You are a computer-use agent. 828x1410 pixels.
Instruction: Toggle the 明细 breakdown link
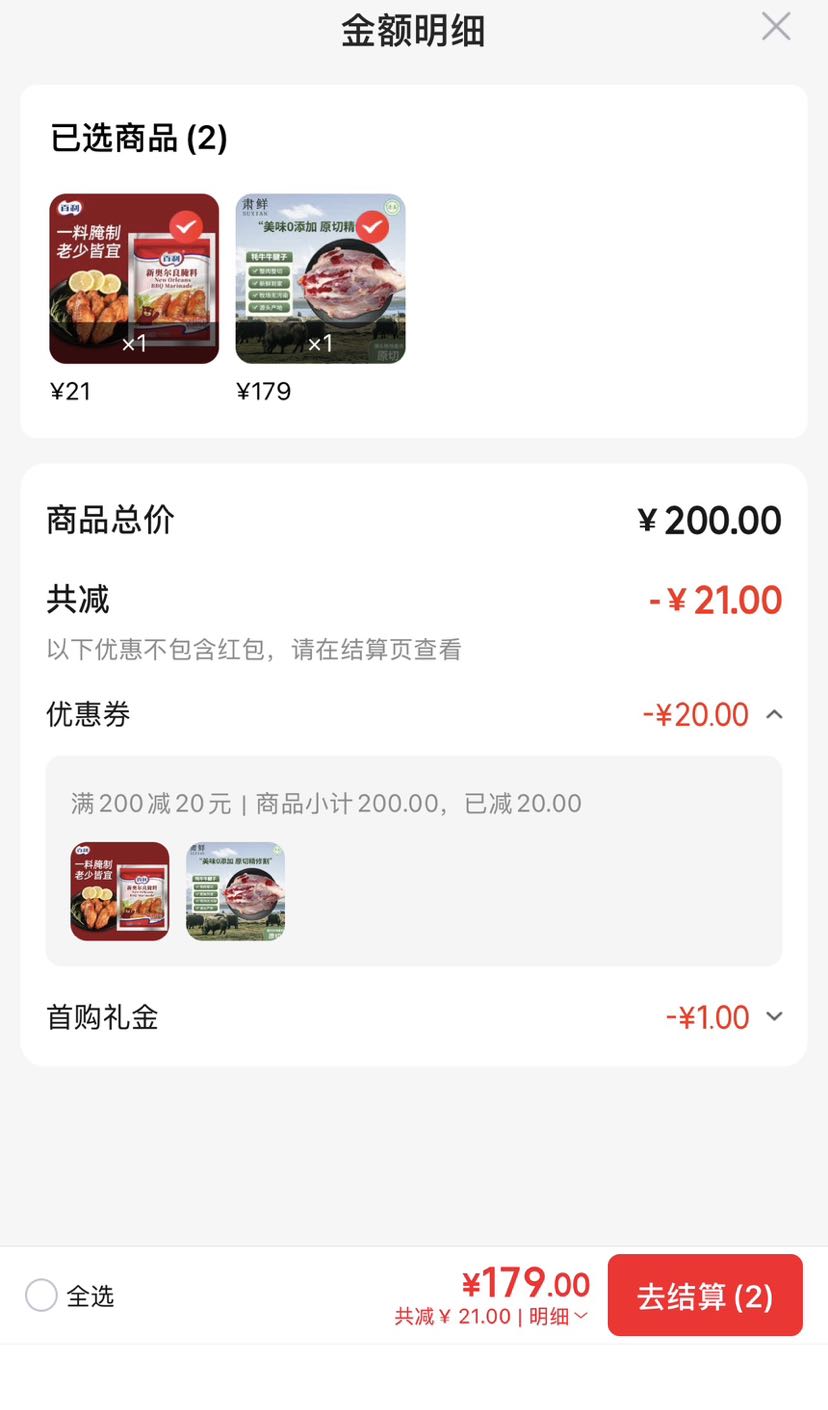pos(558,1316)
